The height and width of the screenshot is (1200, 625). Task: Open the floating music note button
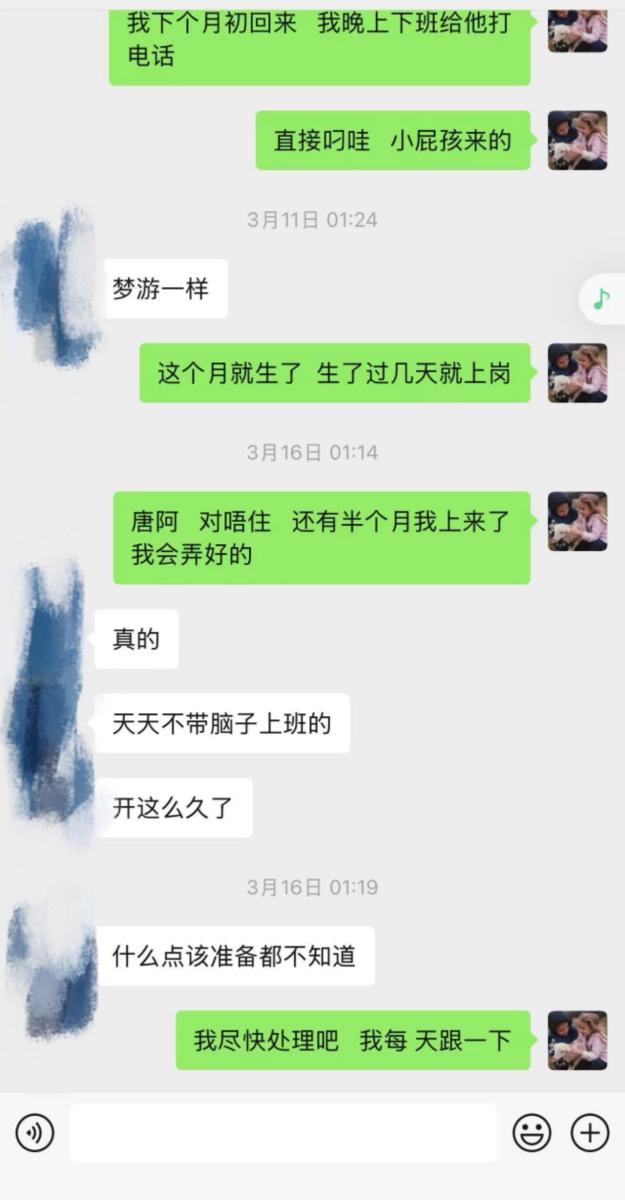[x=602, y=298]
